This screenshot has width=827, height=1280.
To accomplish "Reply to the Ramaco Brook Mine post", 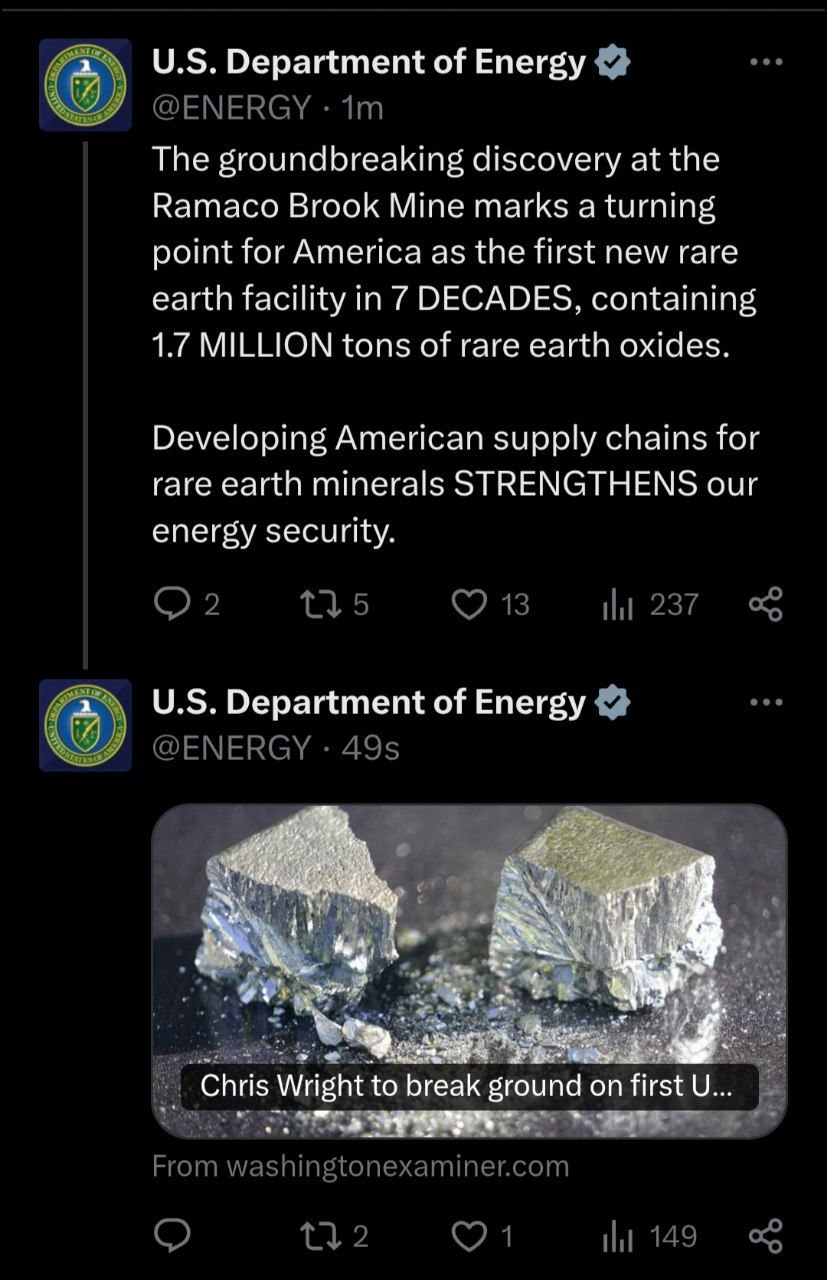I will click(172, 603).
